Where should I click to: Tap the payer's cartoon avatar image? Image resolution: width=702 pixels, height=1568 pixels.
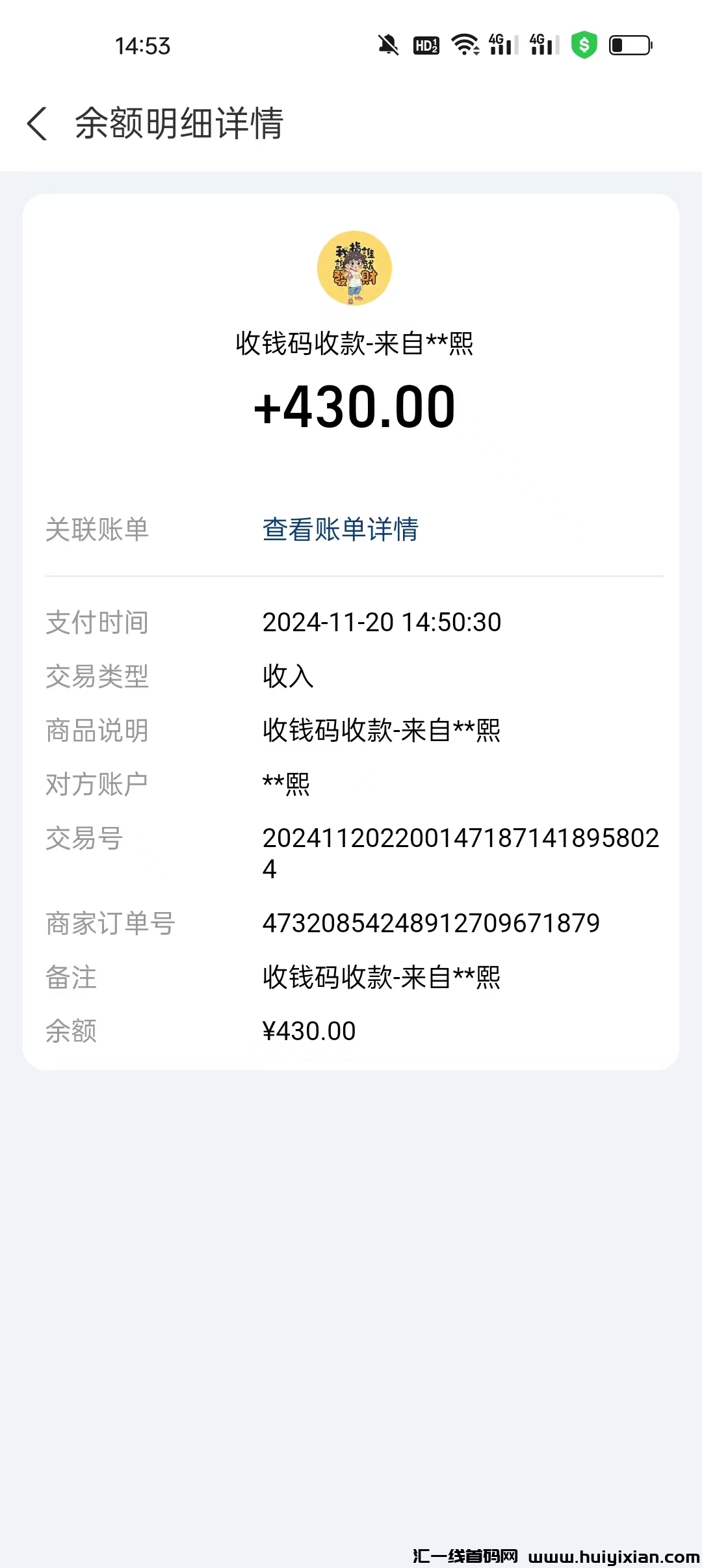(354, 268)
